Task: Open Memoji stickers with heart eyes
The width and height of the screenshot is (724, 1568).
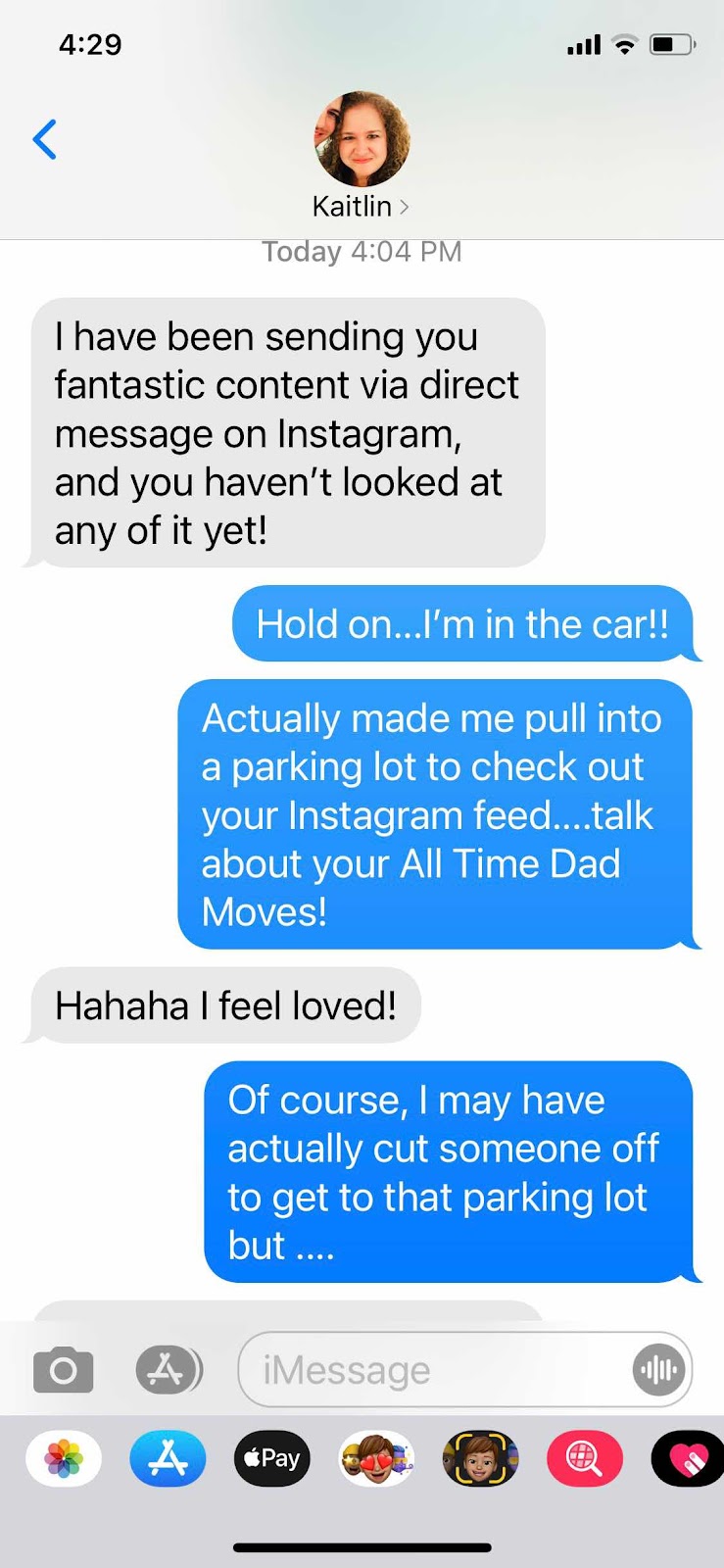Action: tap(376, 1459)
